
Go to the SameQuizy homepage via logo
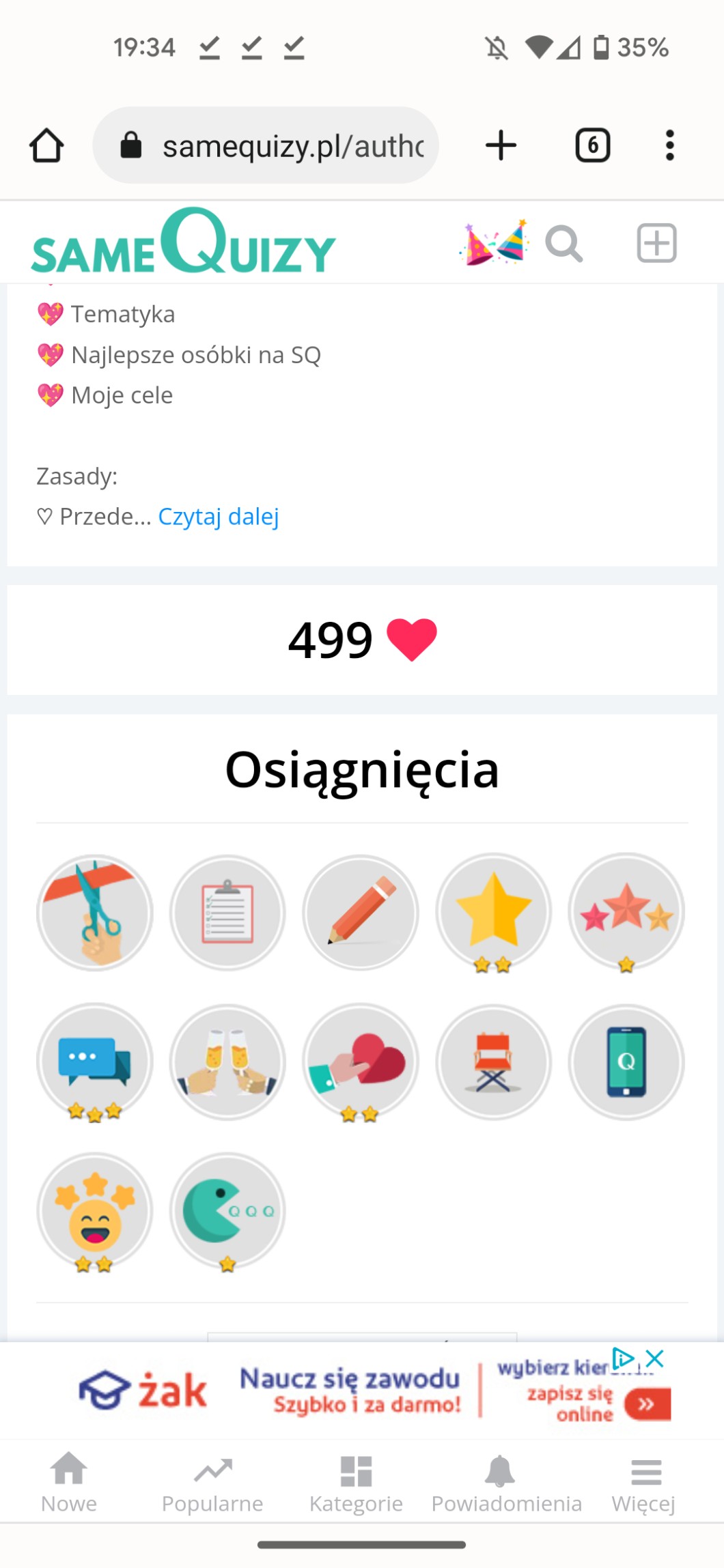[183, 242]
